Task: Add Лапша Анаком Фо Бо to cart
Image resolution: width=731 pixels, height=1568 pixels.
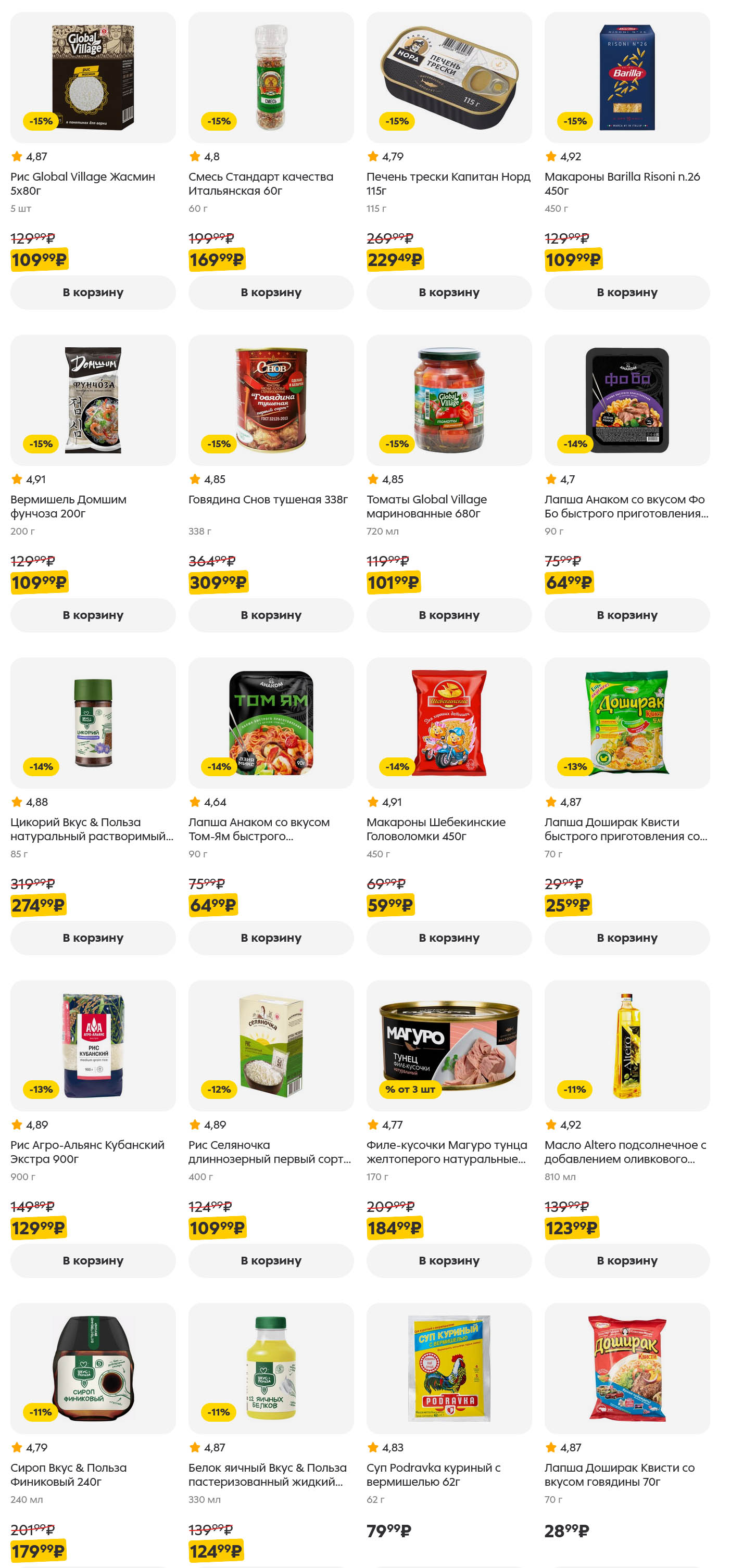Action: (x=627, y=615)
